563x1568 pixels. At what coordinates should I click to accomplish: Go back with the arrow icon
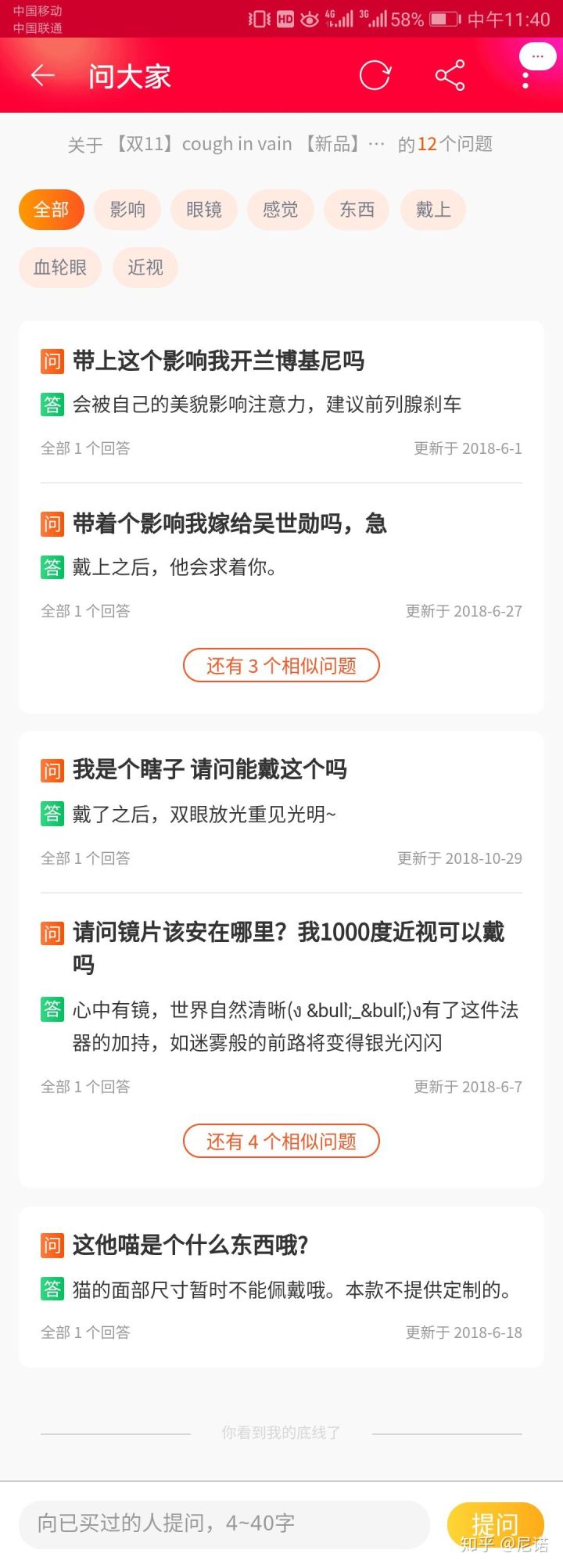[43, 76]
